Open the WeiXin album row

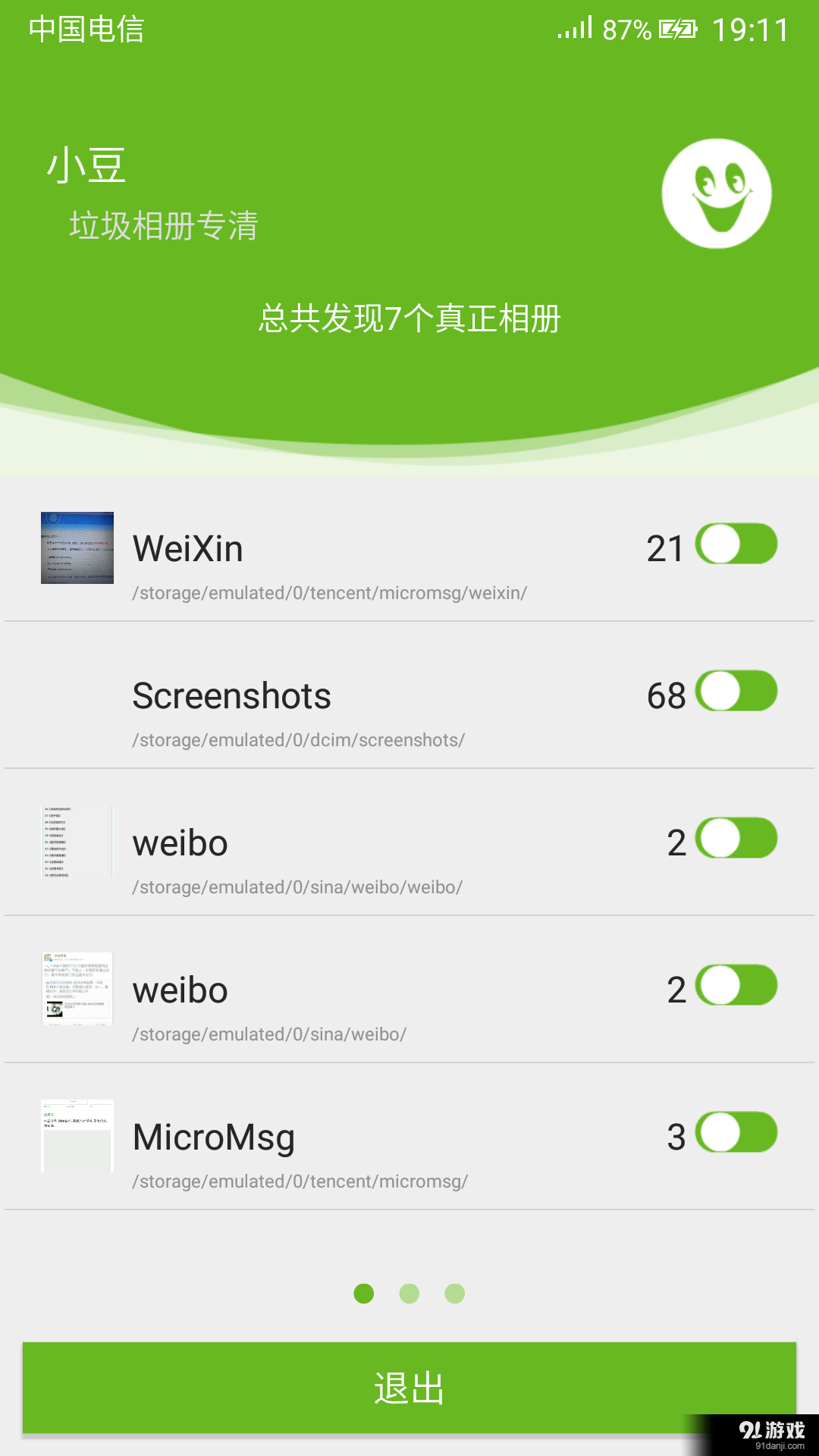click(409, 549)
